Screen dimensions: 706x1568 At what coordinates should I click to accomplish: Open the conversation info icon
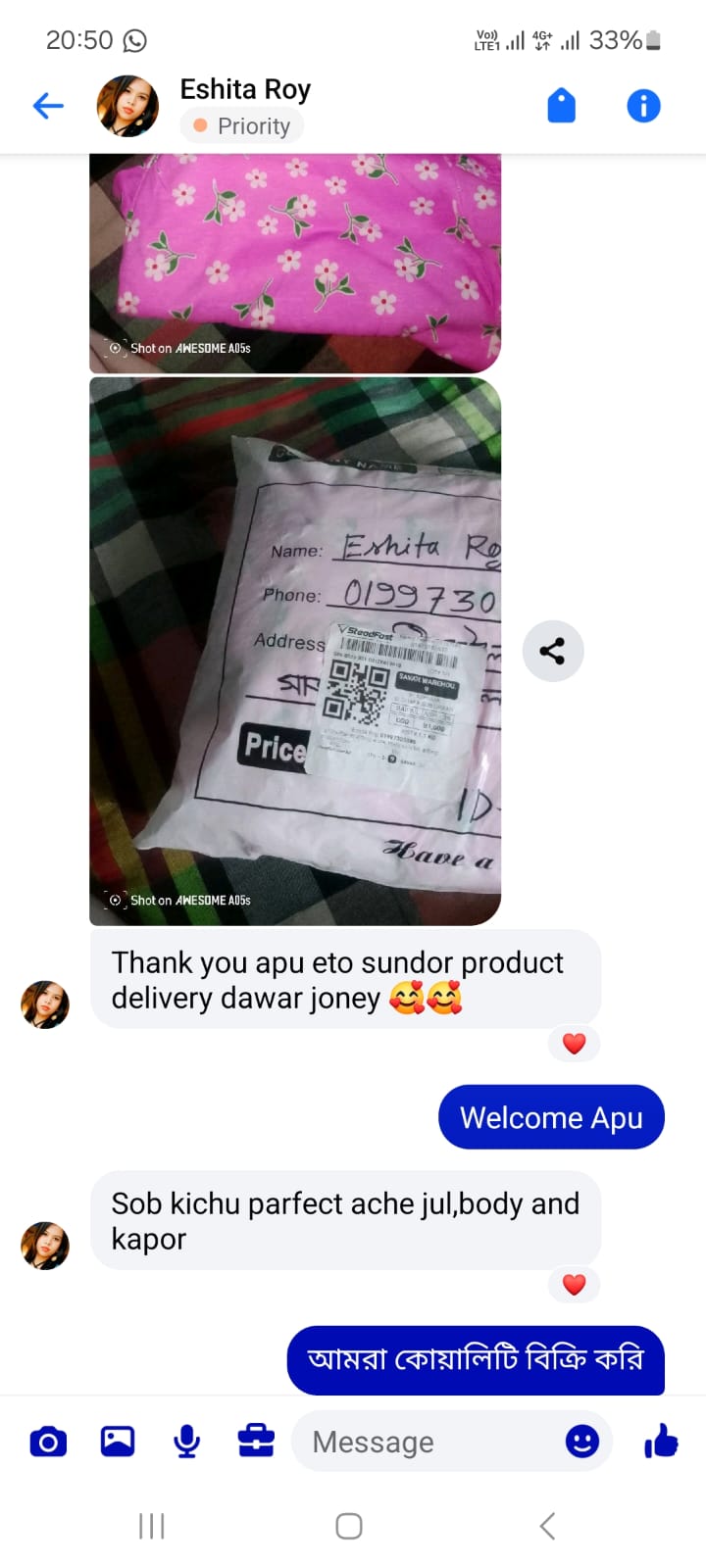643,106
